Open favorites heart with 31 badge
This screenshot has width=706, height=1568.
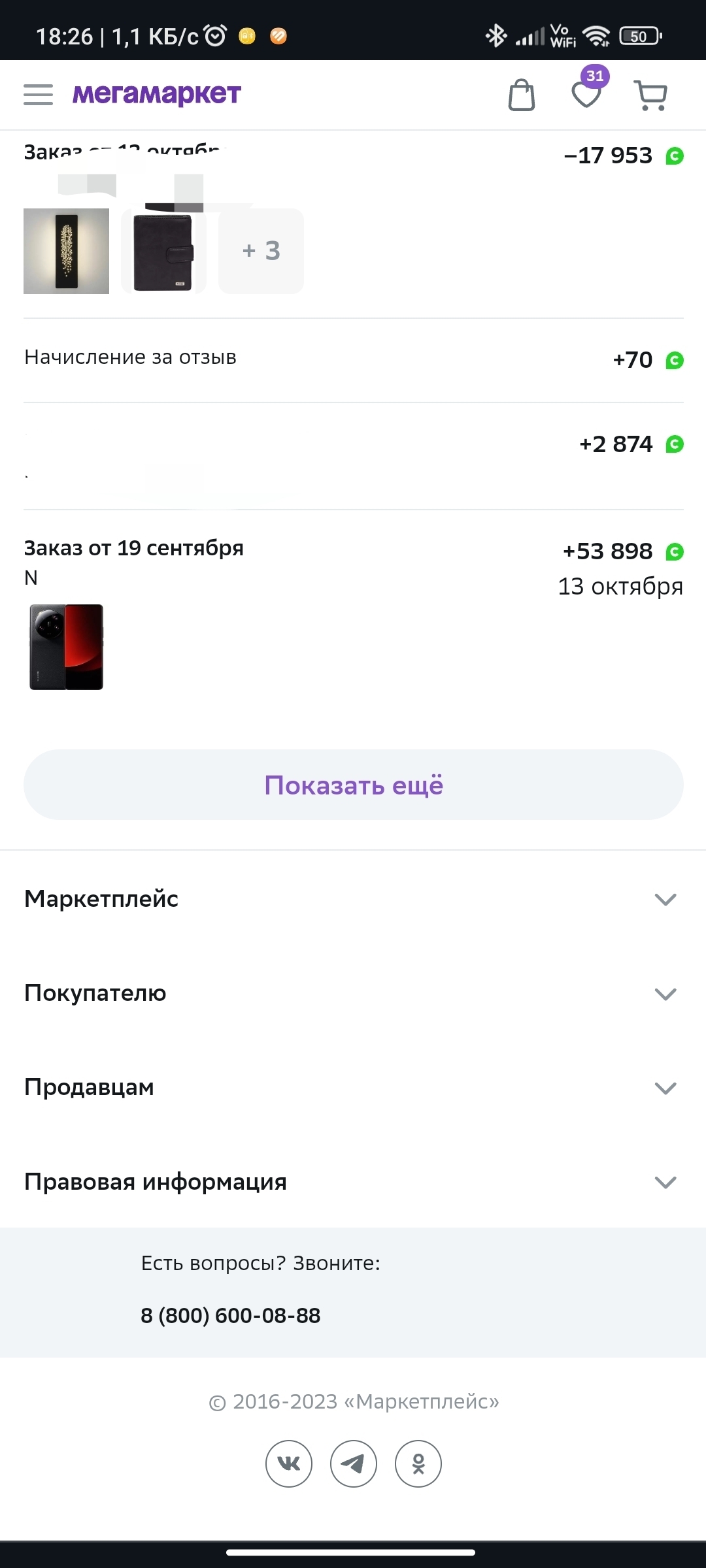(586, 94)
